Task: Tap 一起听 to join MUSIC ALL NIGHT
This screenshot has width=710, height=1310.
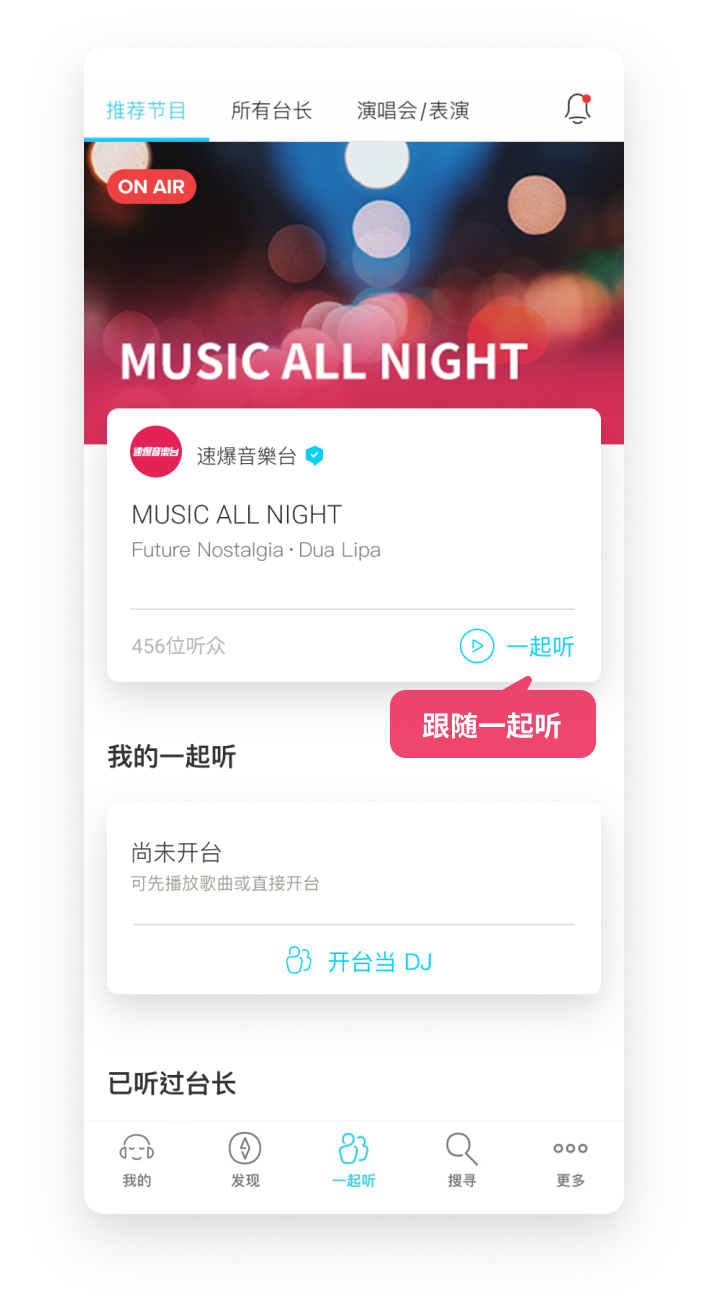Action: [517, 646]
